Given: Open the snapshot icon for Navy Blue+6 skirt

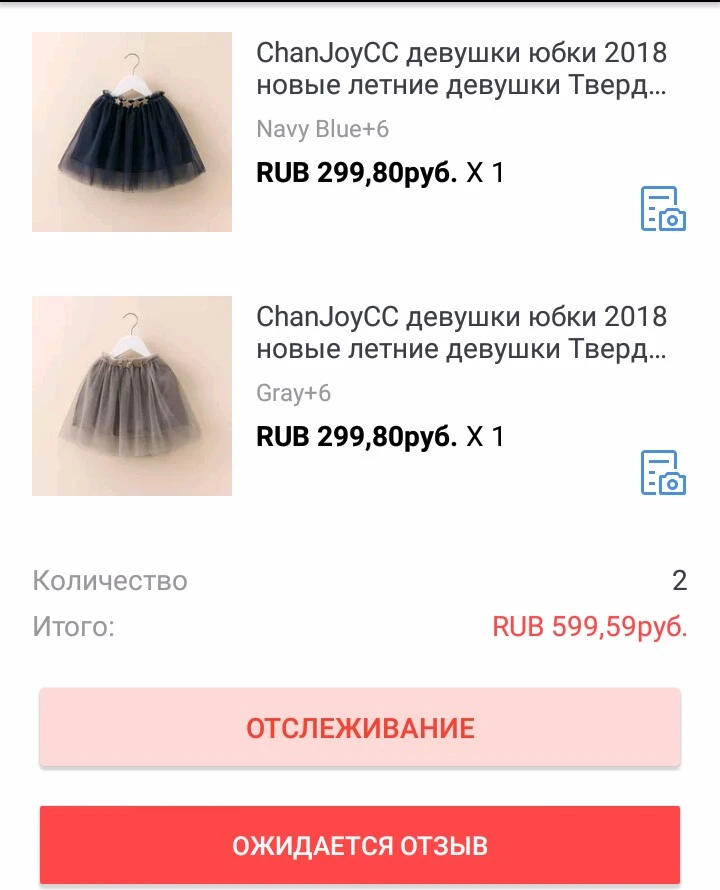Looking at the screenshot, I should click(x=663, y=209).
